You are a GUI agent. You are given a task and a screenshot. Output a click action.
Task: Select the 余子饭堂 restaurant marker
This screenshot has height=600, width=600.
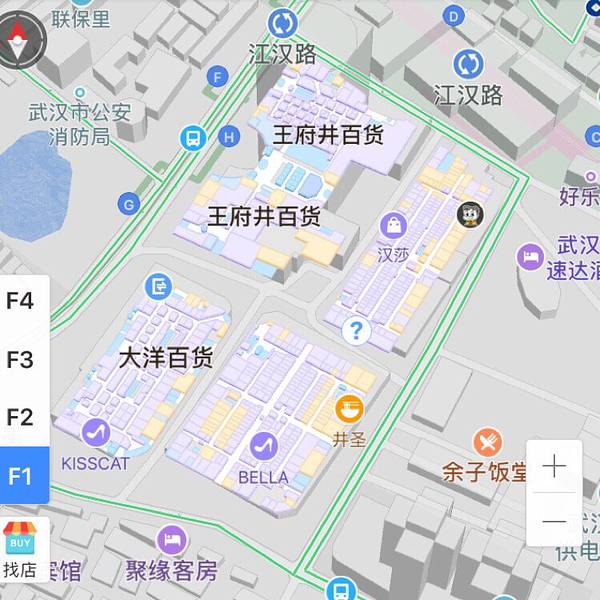click(487, 443)
